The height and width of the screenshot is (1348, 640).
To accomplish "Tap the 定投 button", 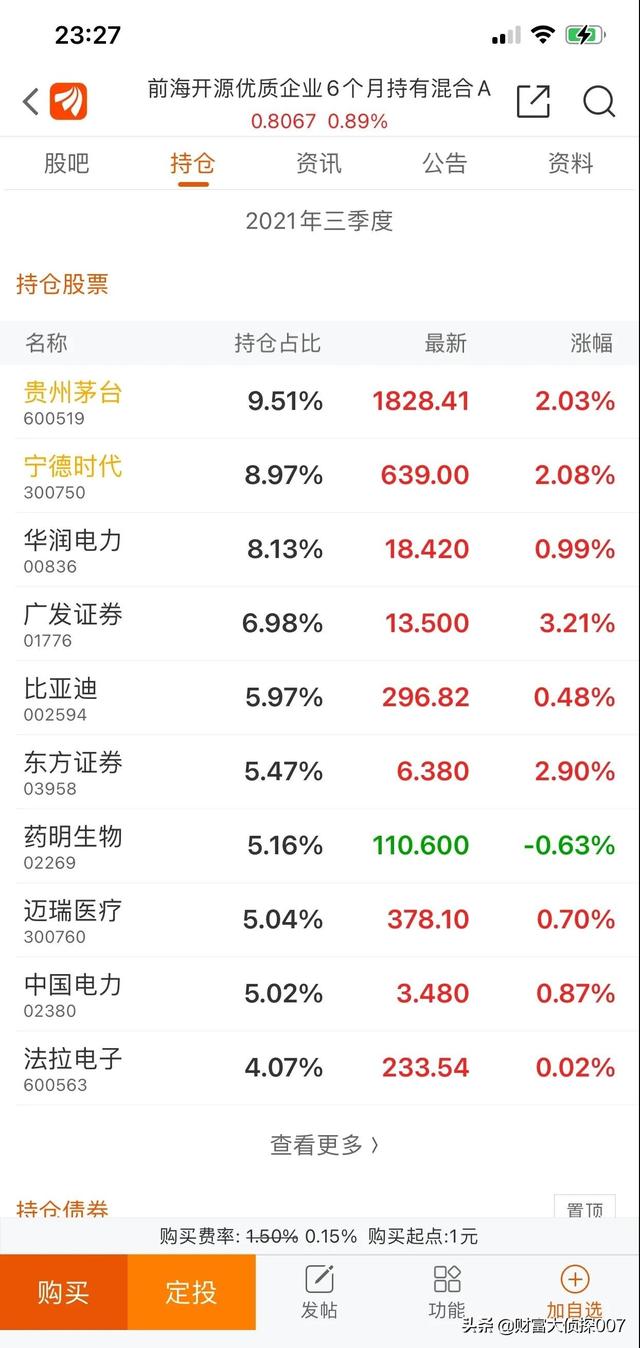I will (x=192, y=1292).
